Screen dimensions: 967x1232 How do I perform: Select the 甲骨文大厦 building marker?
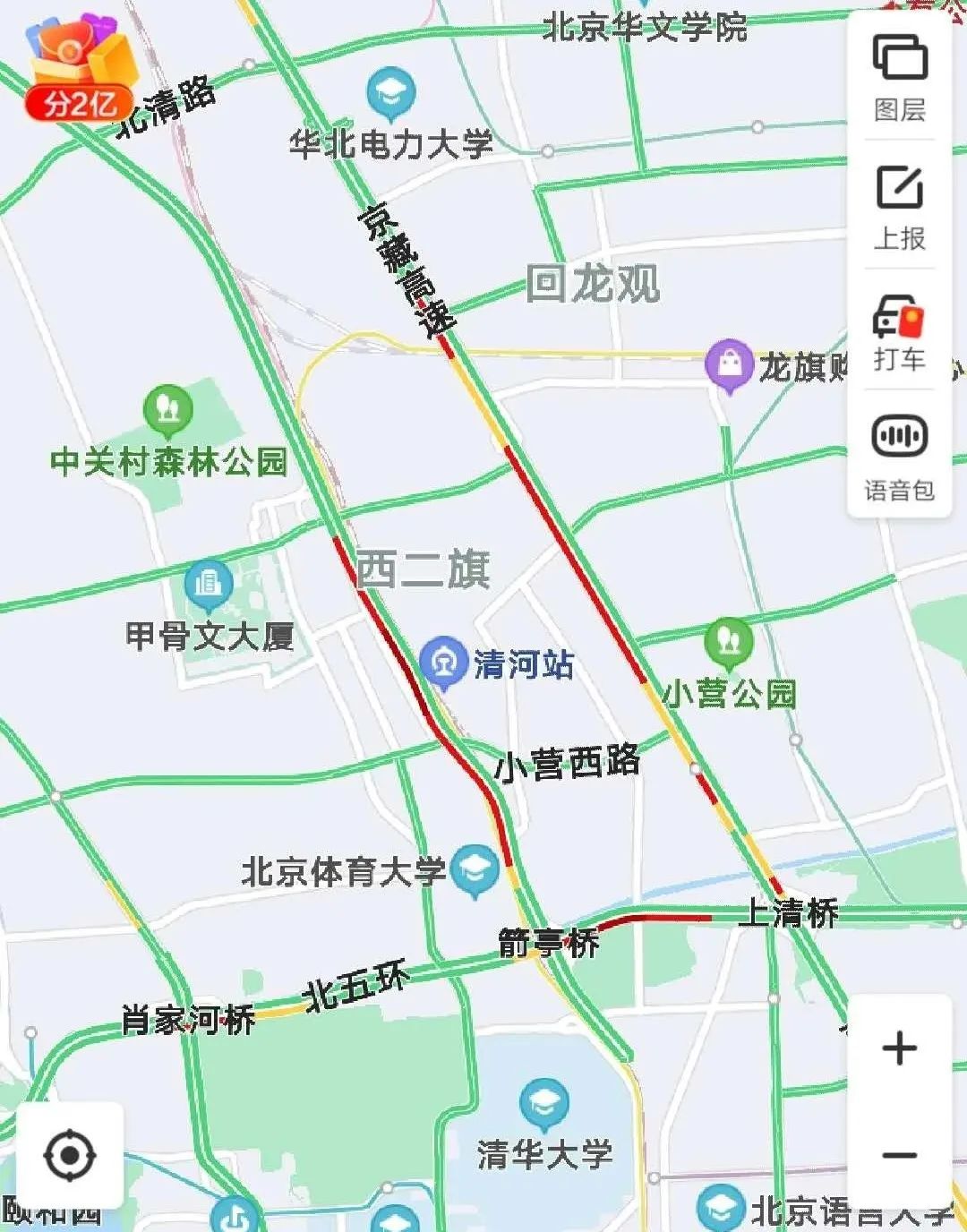point(209,585)
